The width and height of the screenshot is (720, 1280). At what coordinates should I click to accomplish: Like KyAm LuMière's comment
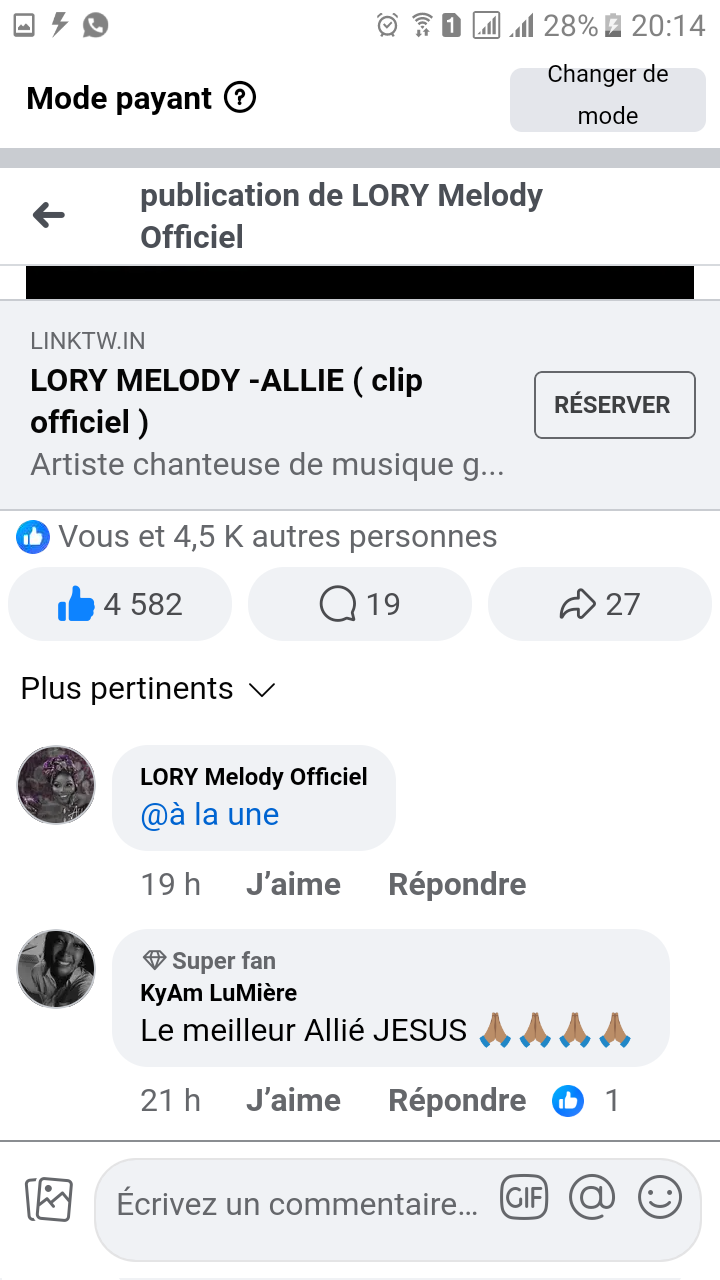point(293,1100)
